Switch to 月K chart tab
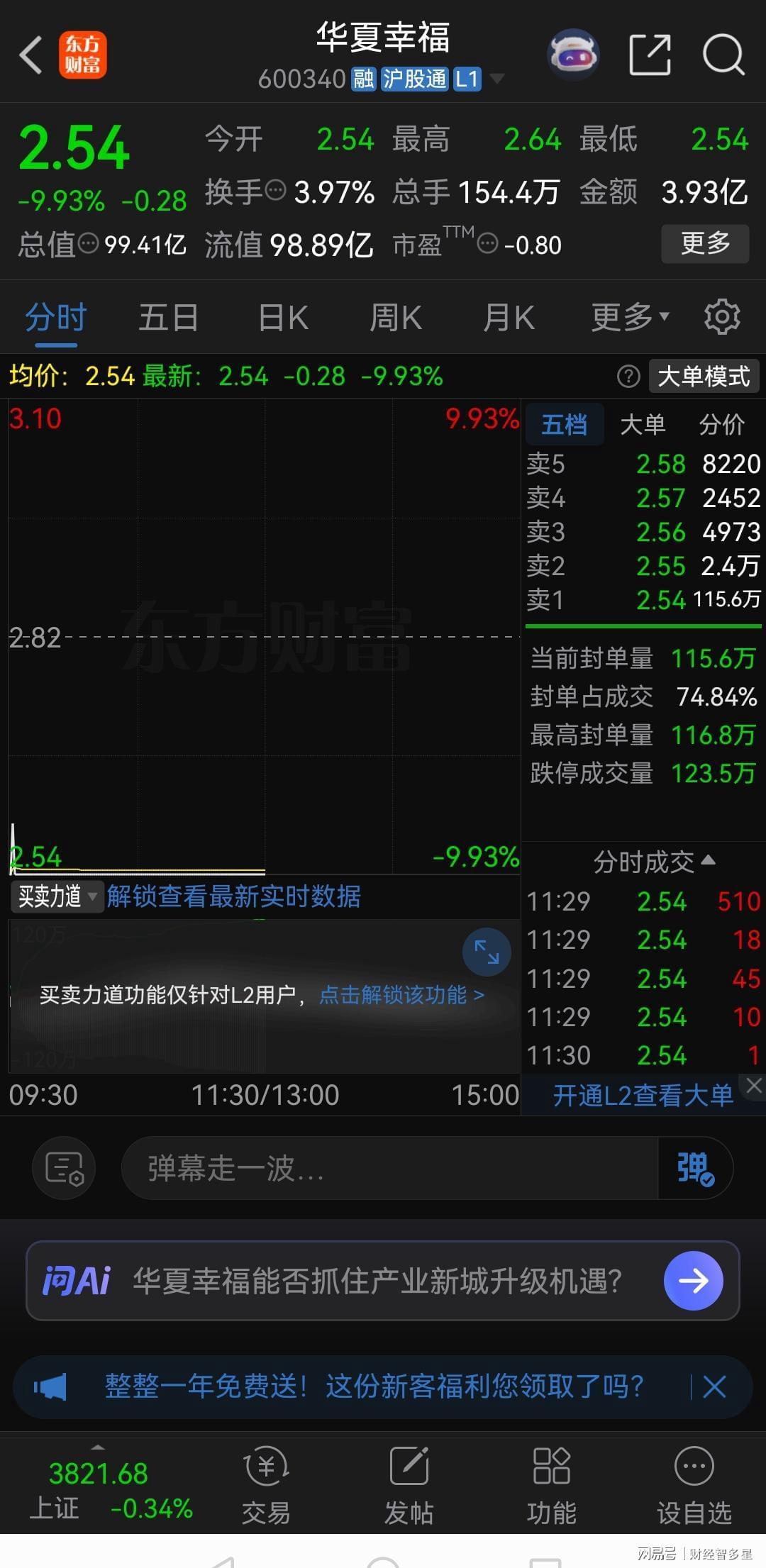 [509, 317]
